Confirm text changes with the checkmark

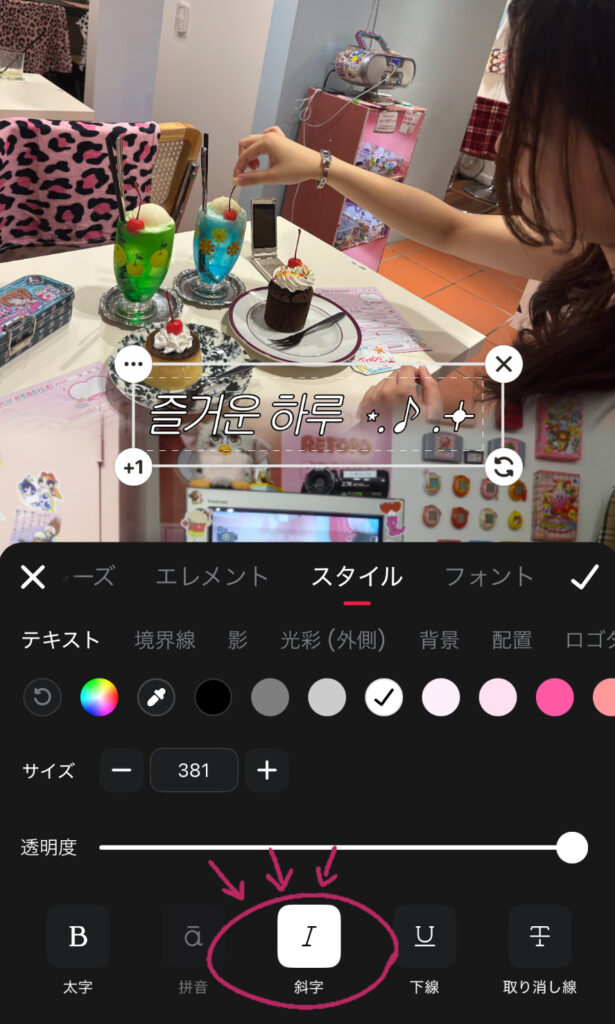583,577
